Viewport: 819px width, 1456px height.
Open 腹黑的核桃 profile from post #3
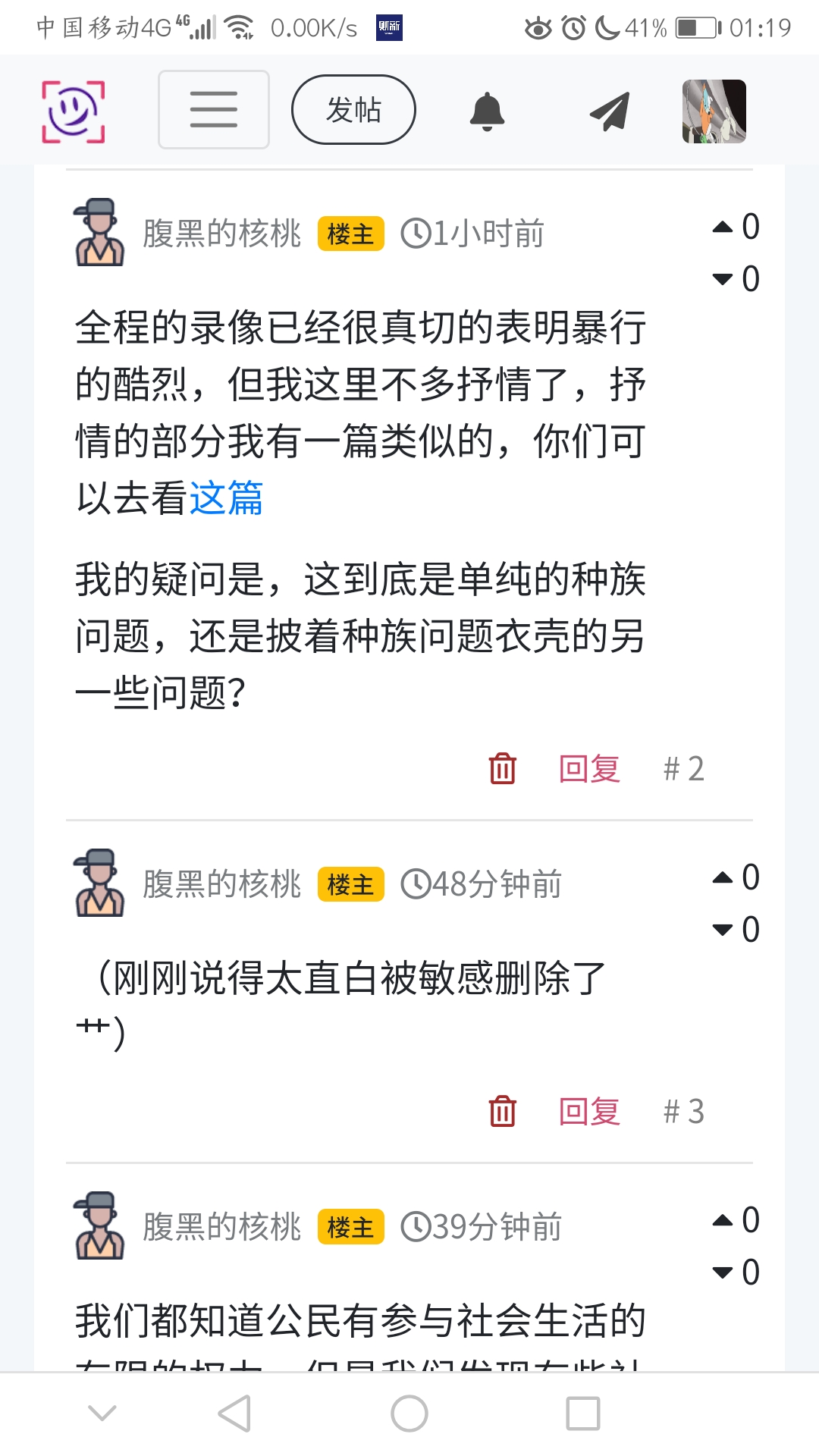[x=221, y=884]
